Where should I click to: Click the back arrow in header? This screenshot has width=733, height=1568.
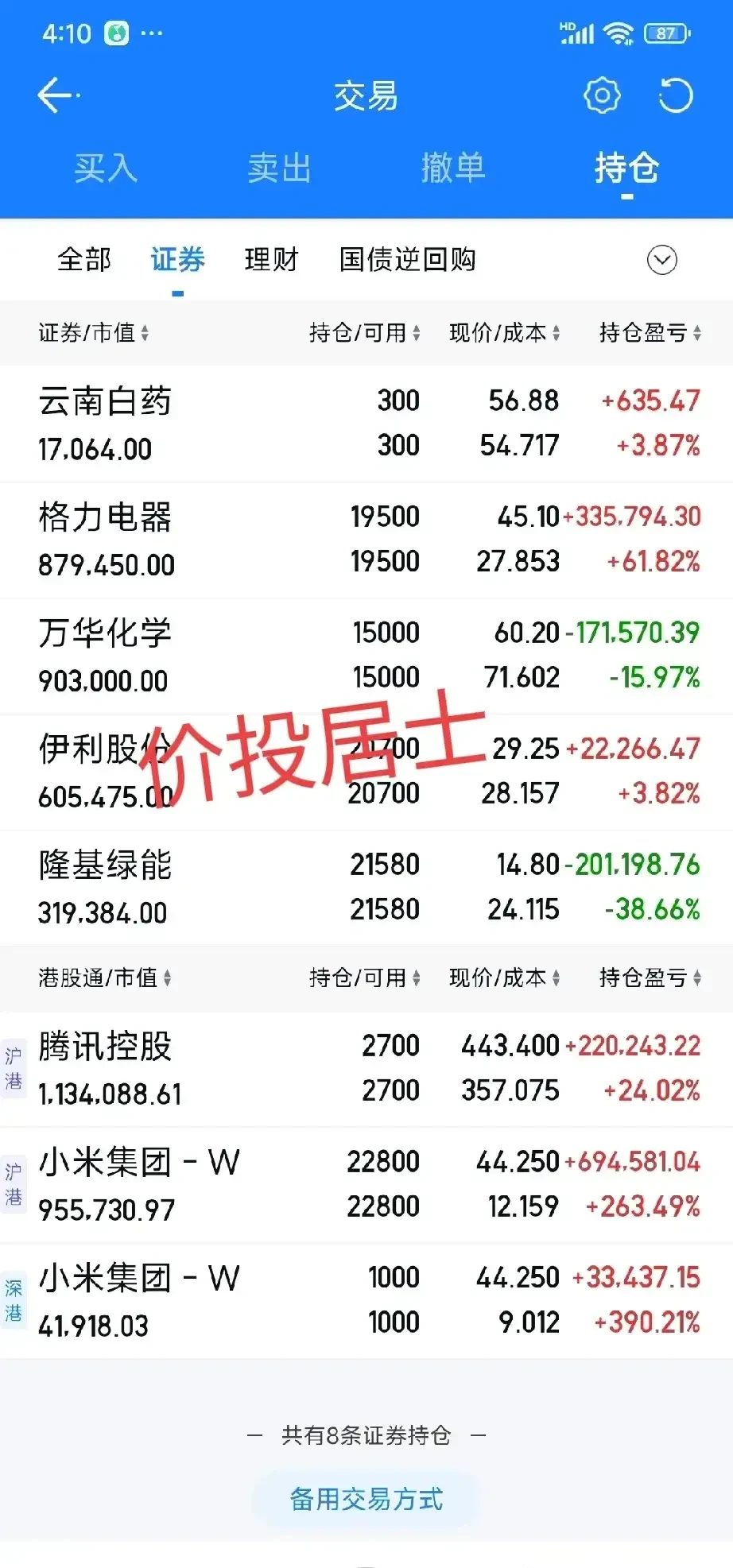click(x=53, y=95)
